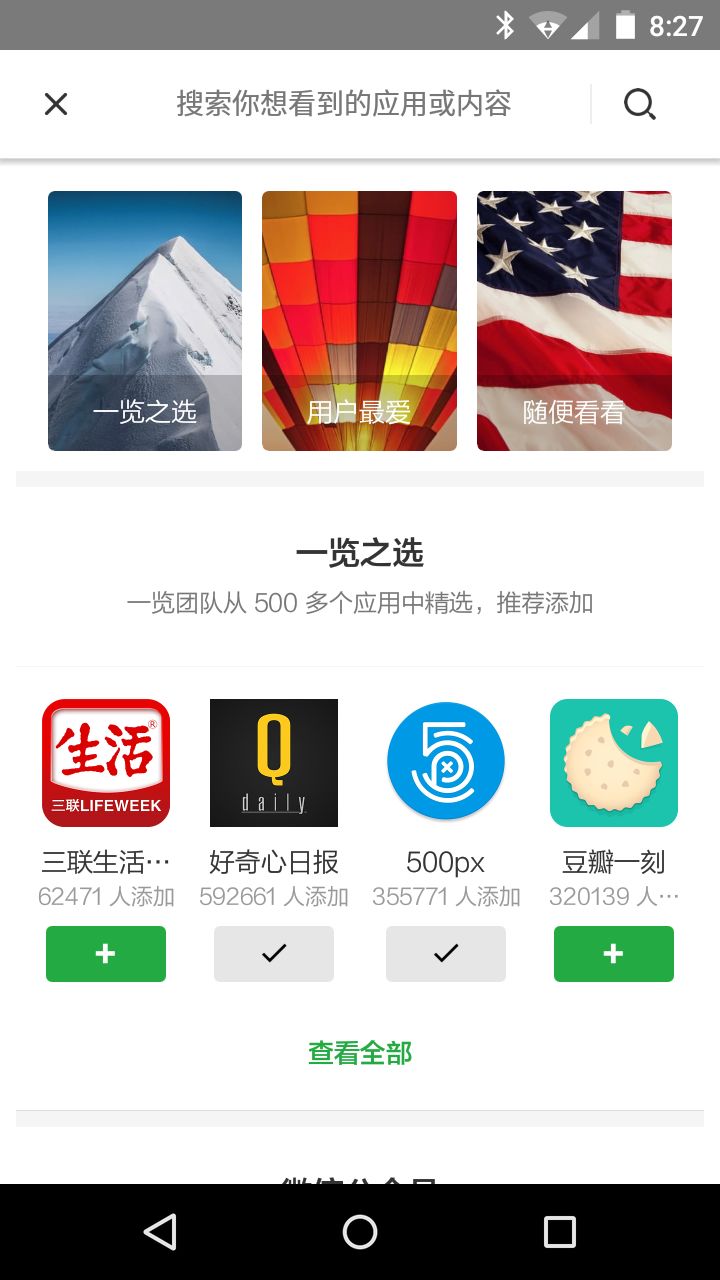The width and height of the screenshot is (720, 1280).
Task: Open the 随便看看 flag card
Action: pyautogui.click(x=574, y=320)
